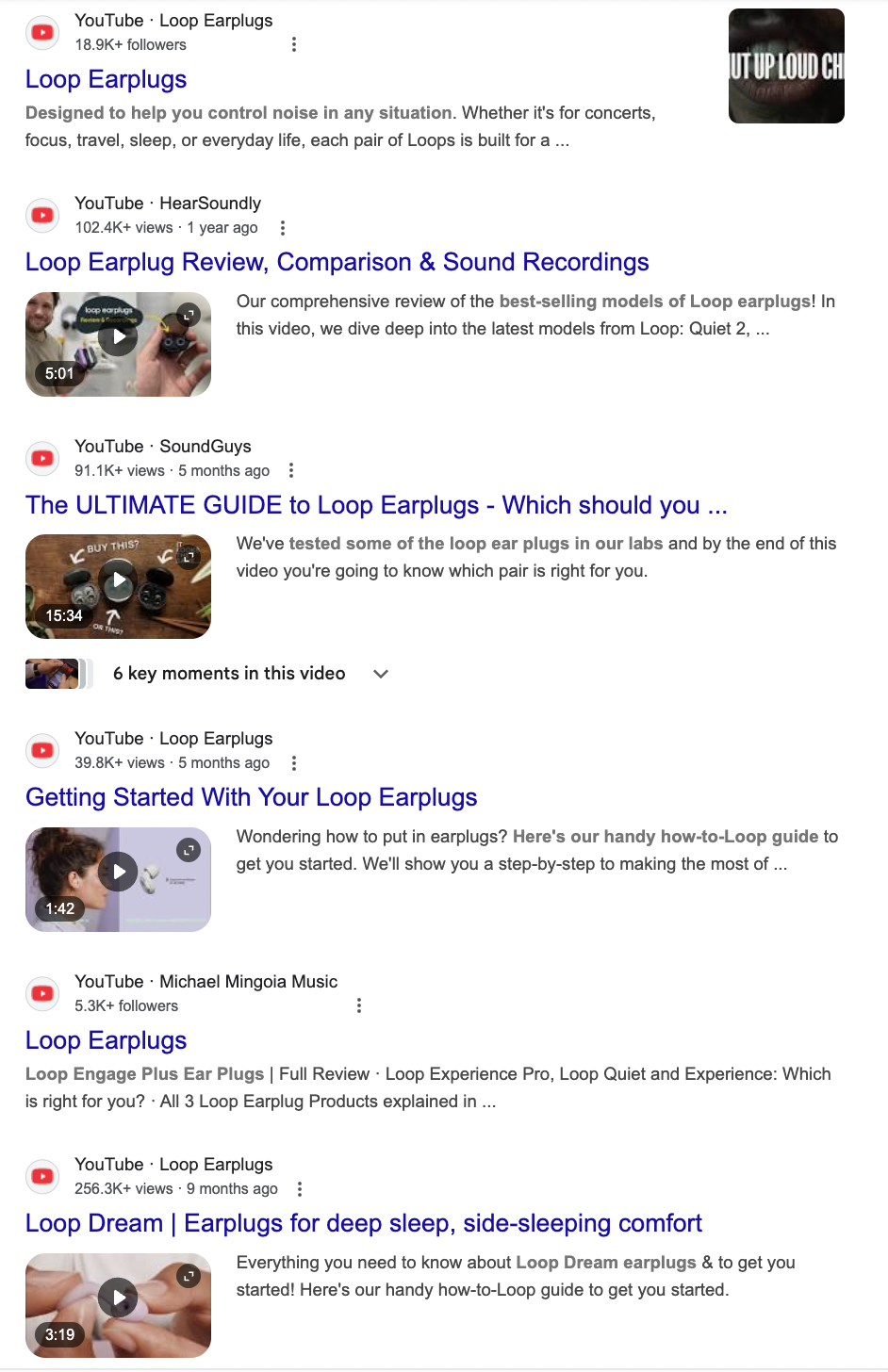Image resolution: width=888 pixels, height=1372 pixels.
Task: Click the expand icon on the Getting Started thumbnail
Action: click(x=189, y=849)
